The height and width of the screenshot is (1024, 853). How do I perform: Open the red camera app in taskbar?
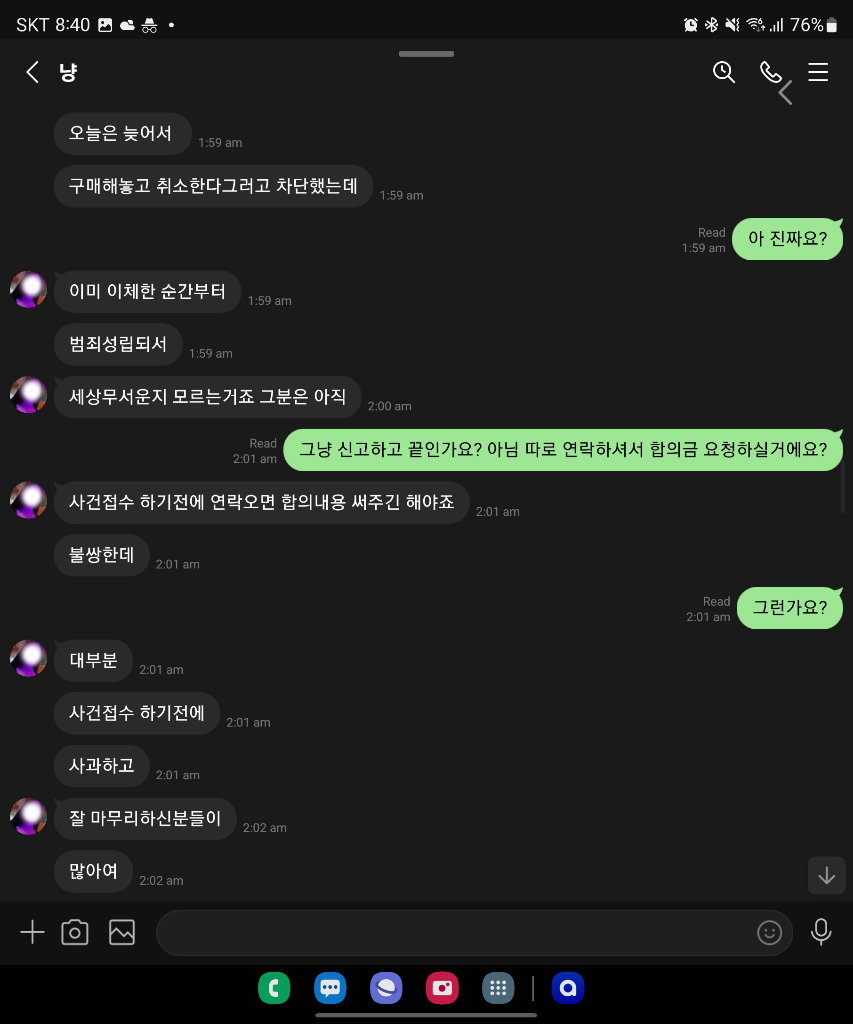click(x=441, y=989)
